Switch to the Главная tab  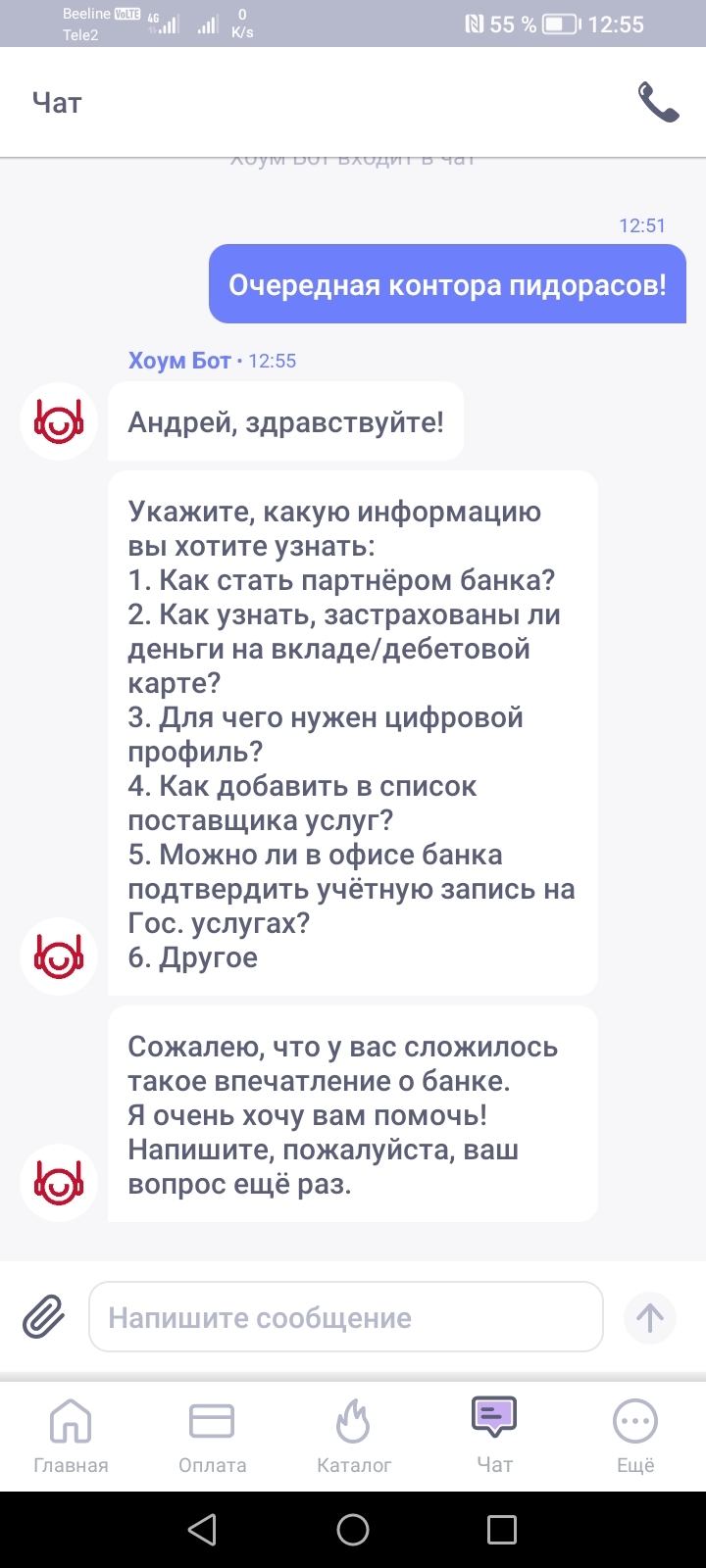pyautogui.click(x=71, y=1436)
